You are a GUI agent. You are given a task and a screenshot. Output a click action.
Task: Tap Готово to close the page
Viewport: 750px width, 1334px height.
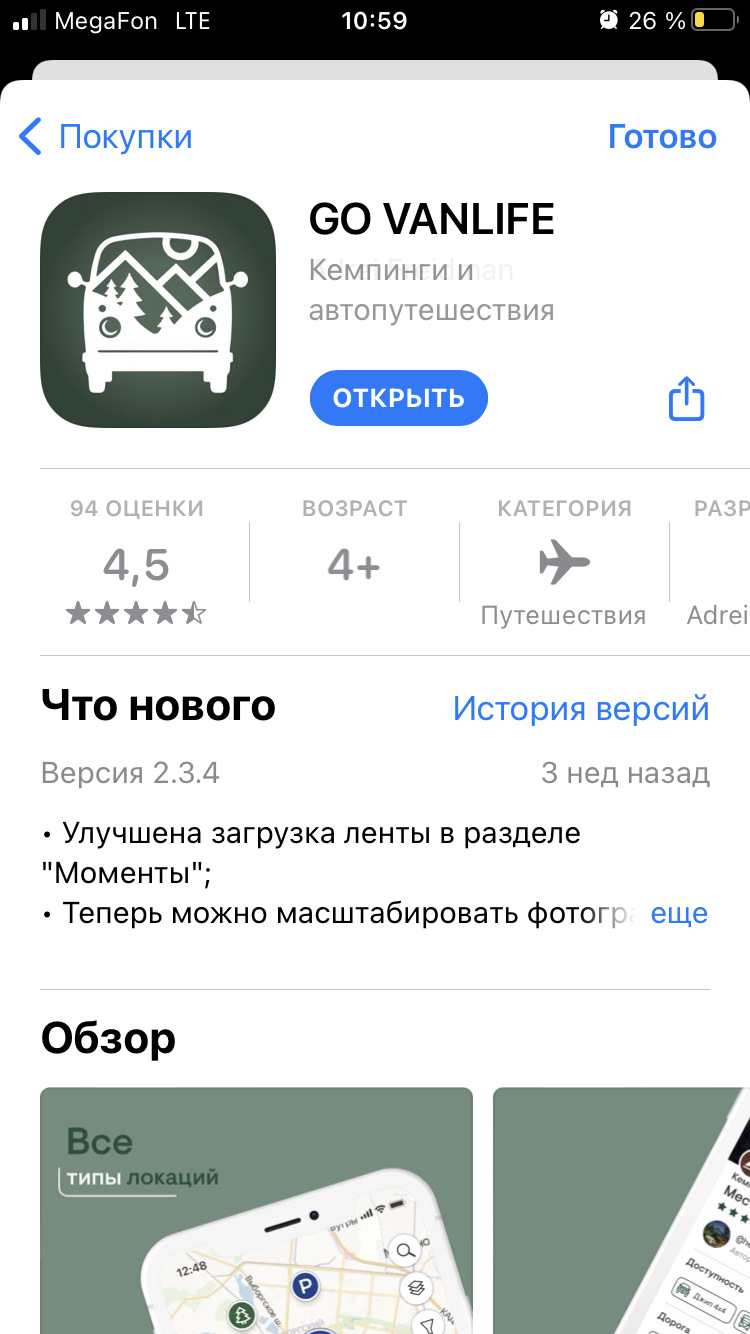(x=662, y=137)
